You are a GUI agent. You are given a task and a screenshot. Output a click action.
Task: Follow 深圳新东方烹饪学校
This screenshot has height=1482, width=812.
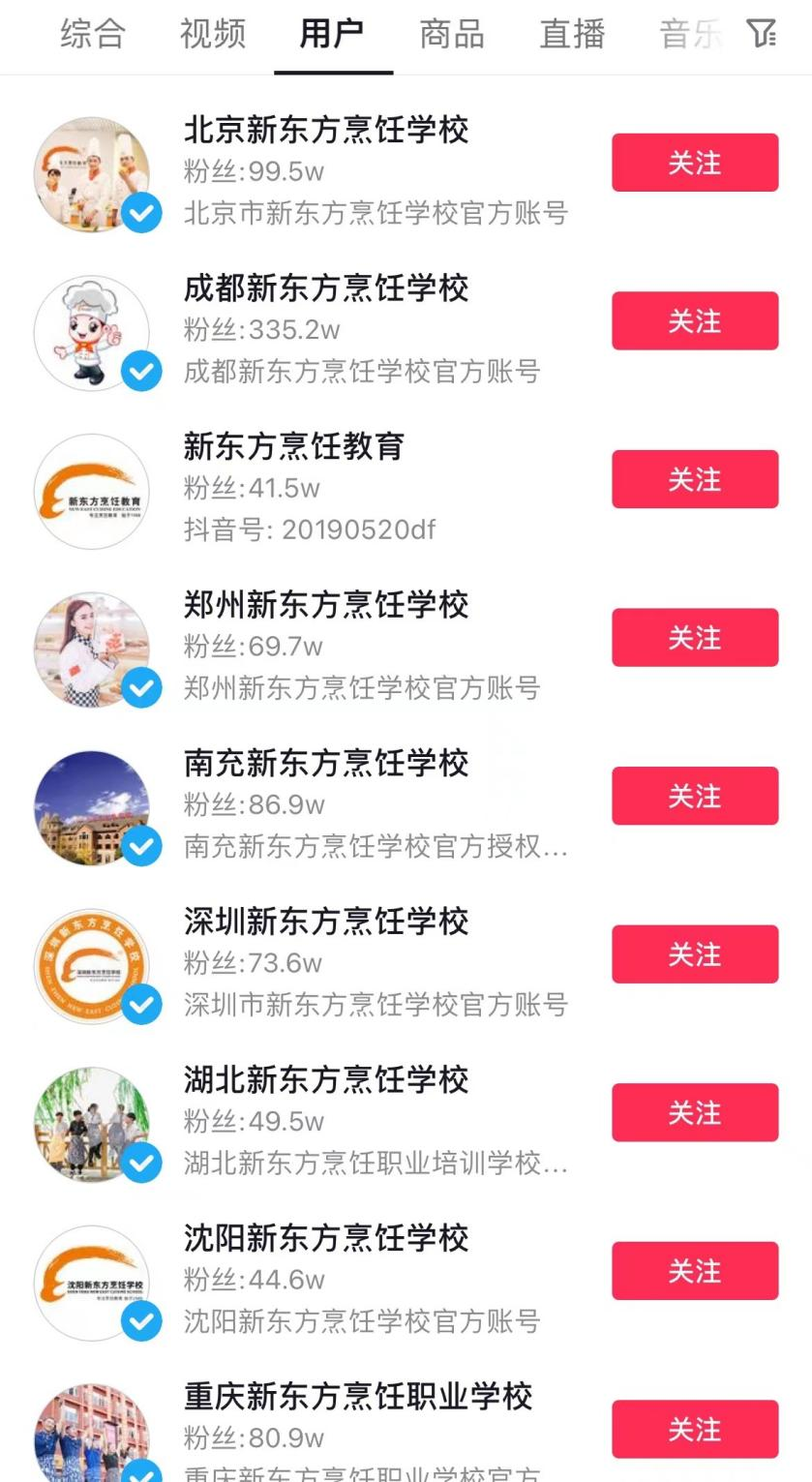point(695,954)
